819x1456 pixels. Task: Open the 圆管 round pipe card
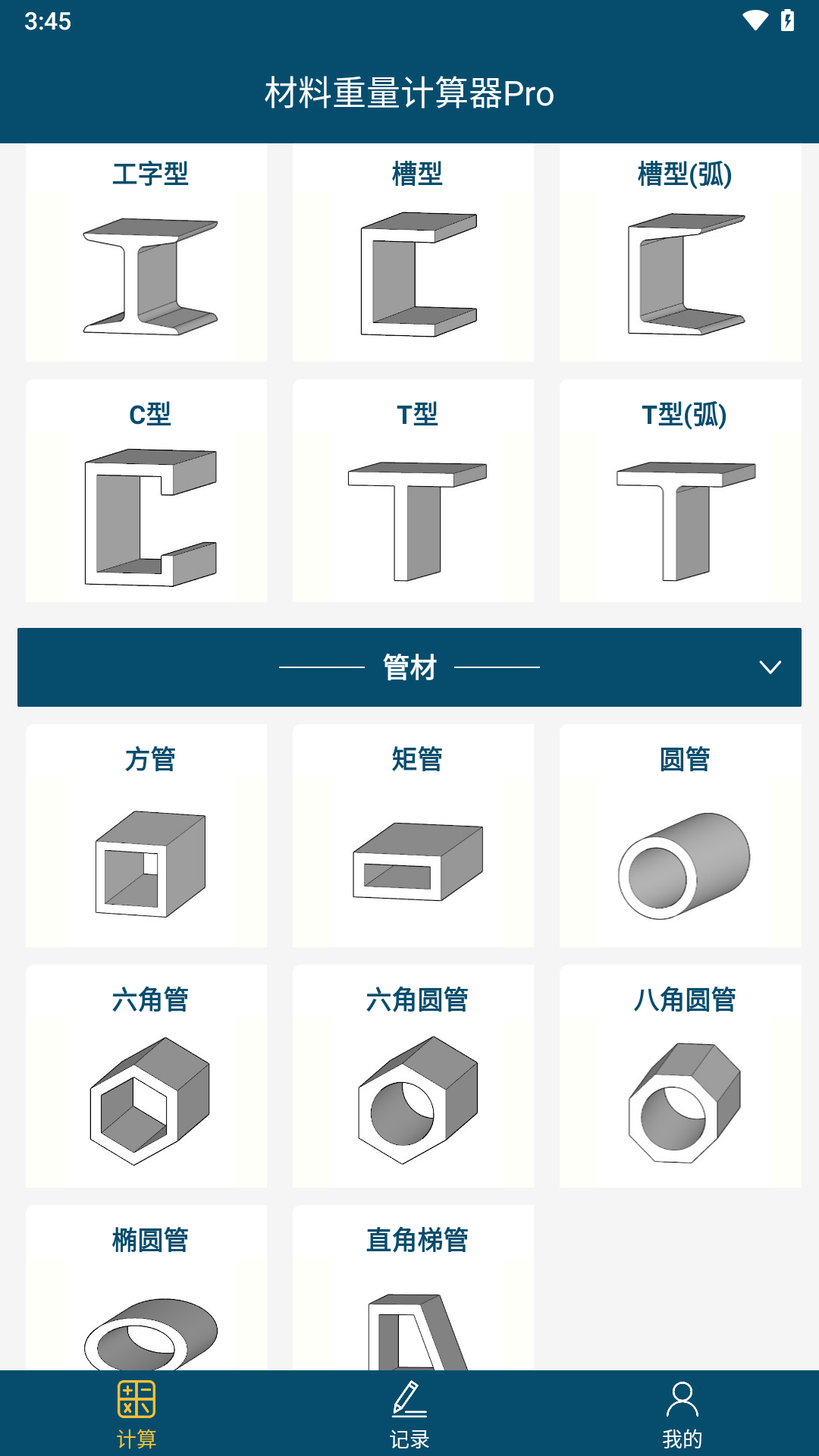(x=680, y=836)
